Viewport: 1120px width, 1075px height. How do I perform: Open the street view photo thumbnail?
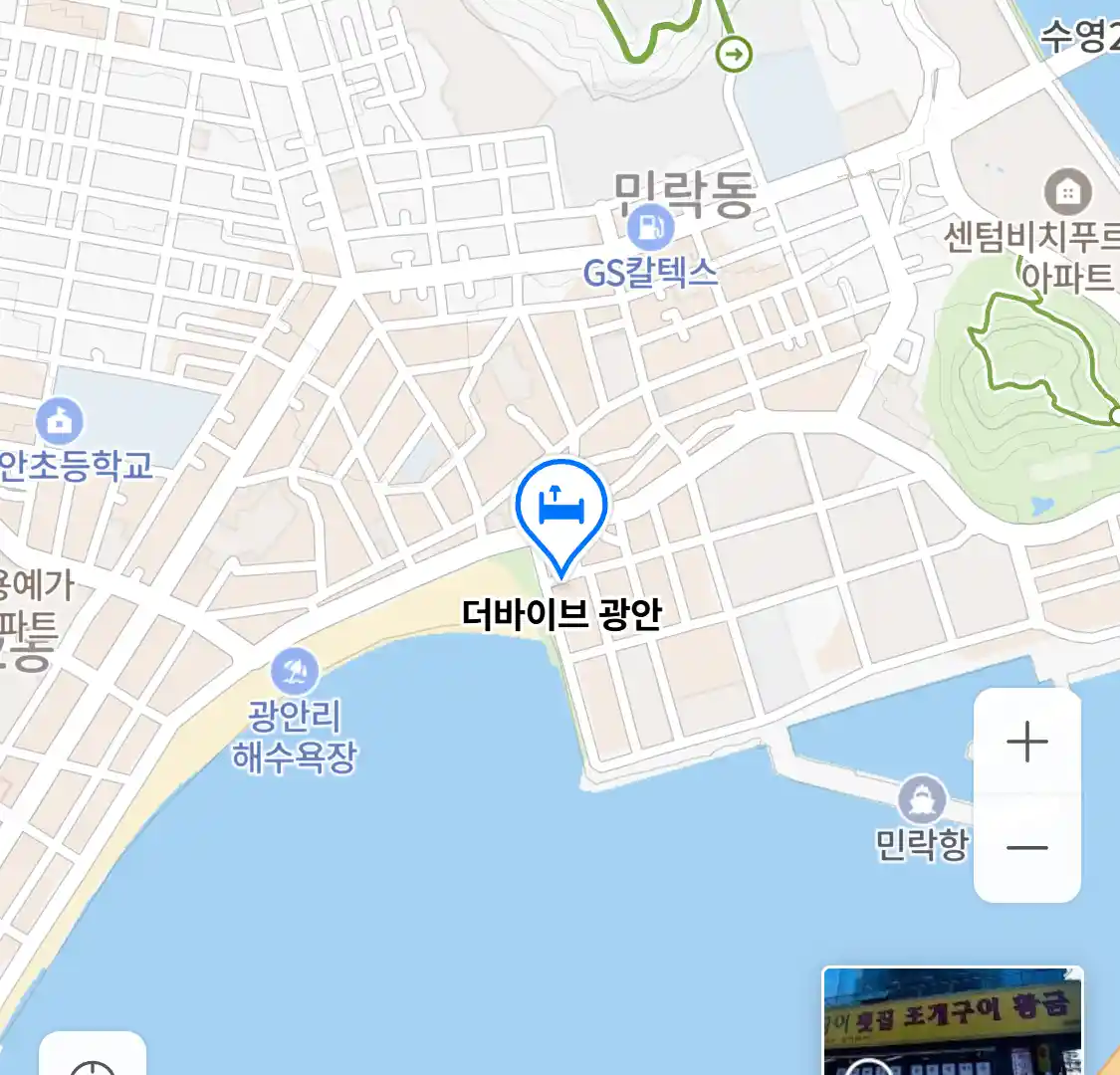coord(952,1021)
